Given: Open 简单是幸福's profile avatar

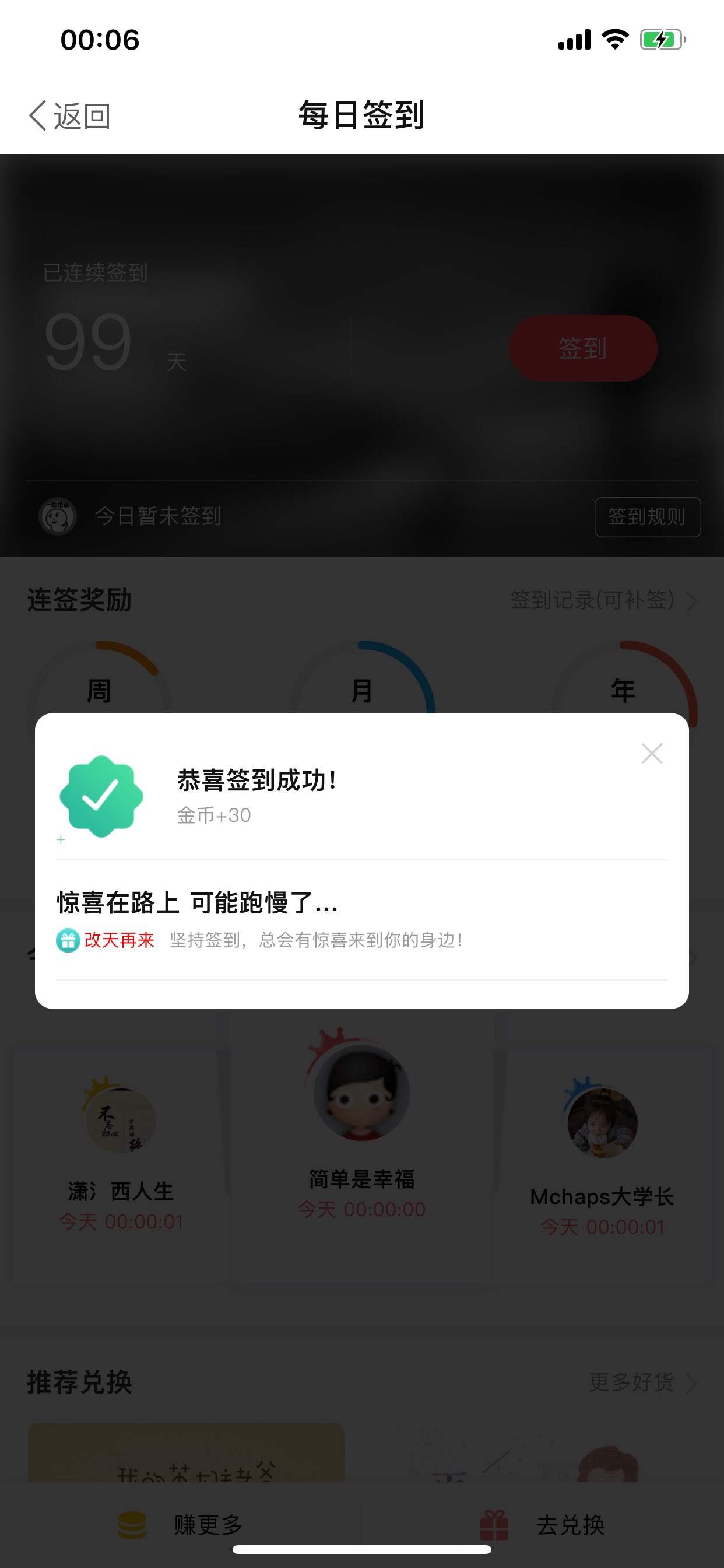Looking at the screenshot, I should coord(361,1092).
